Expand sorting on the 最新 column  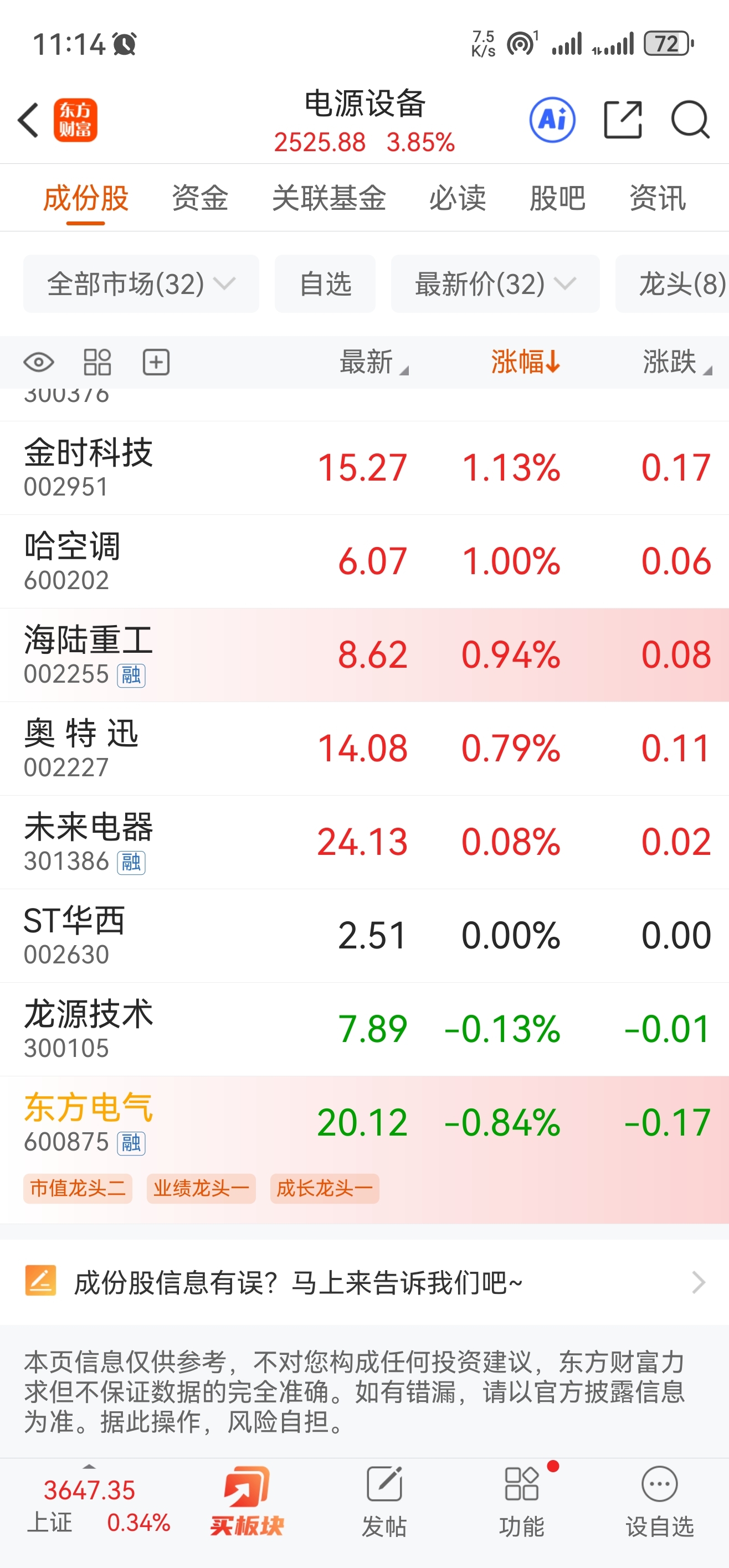pyautogui.click(x=373, y=362)
